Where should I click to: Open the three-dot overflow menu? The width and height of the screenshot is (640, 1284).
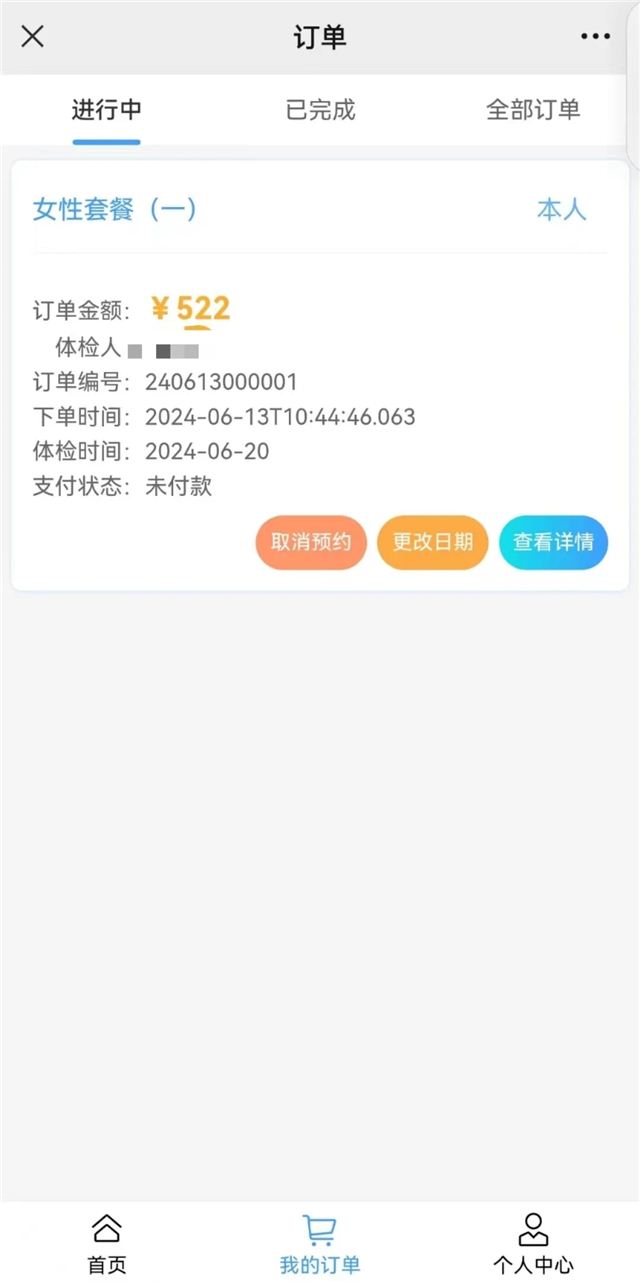pyautogui.click(x=595, y=37)
